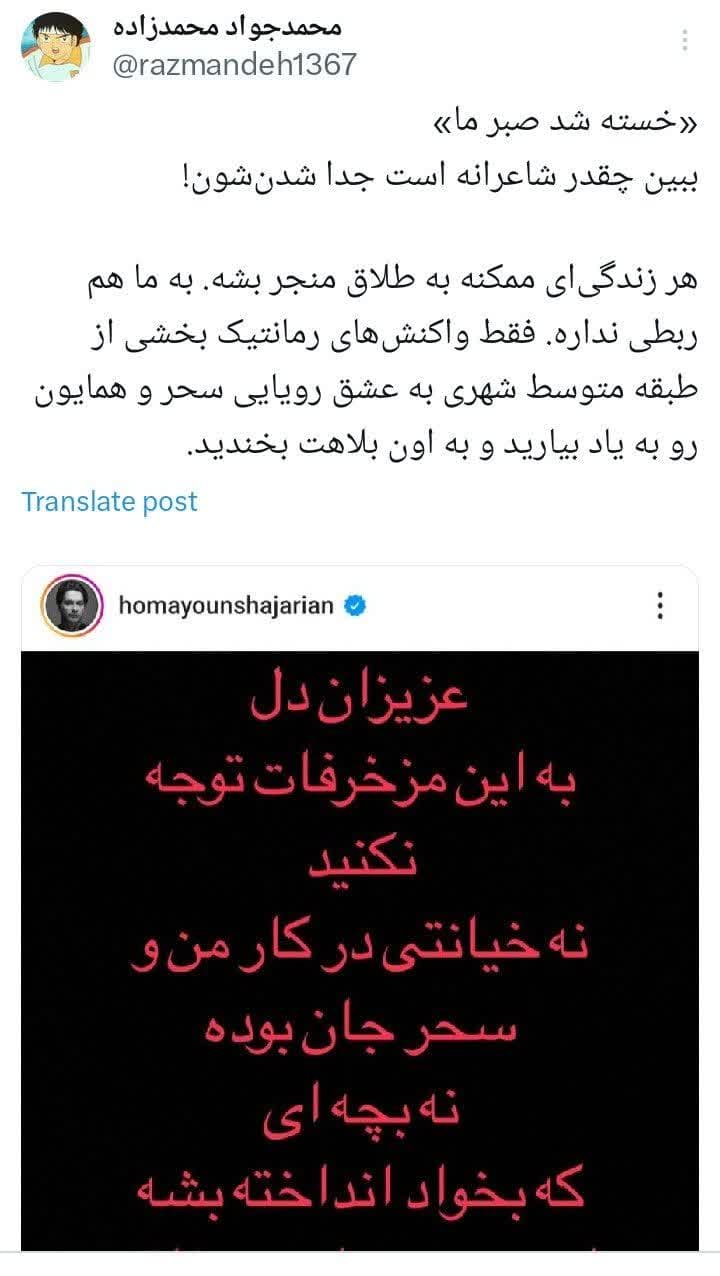This screenshot has width=720, height=1276.
Task: Open the tweet's overflow menu
Action: click(685, 40)
